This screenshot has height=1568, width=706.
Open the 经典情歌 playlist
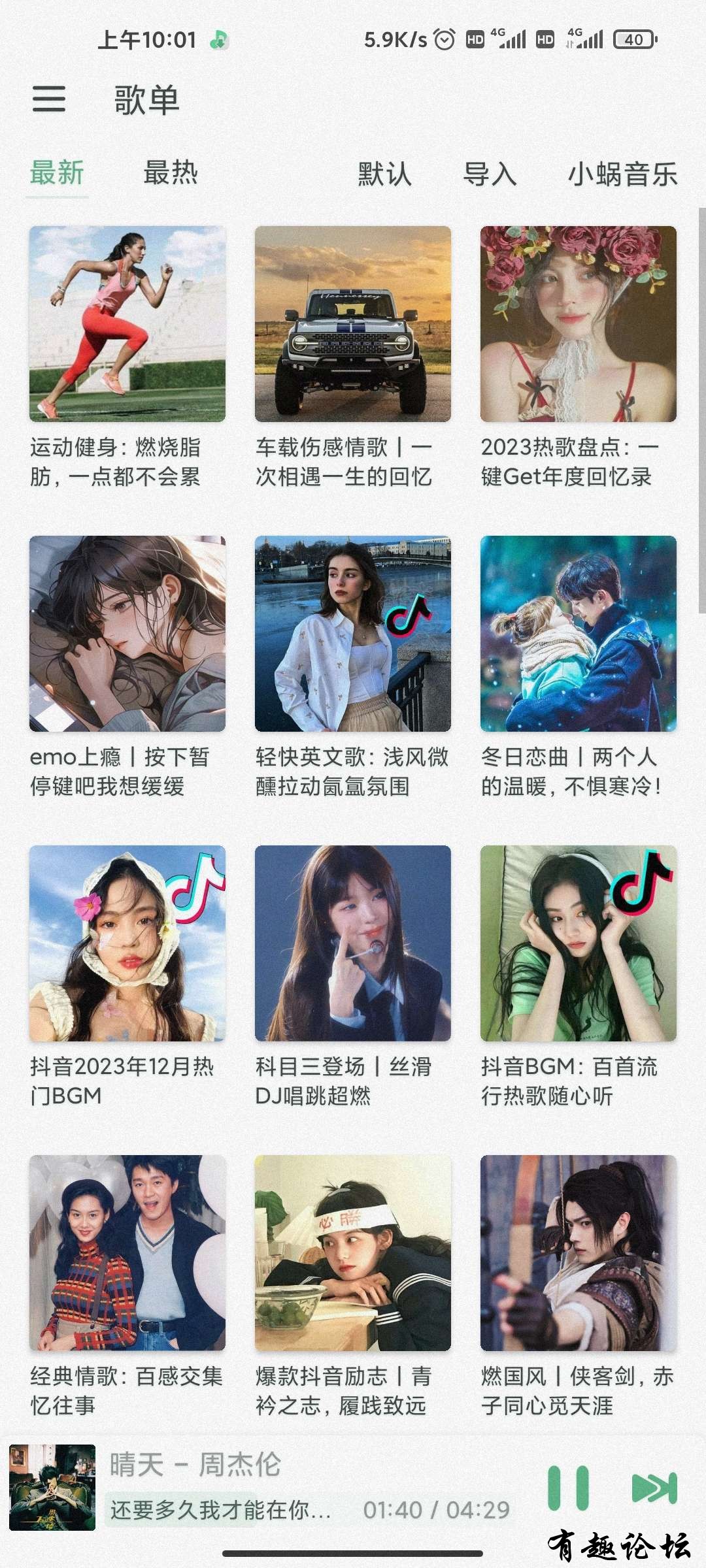click(127, 1253)
